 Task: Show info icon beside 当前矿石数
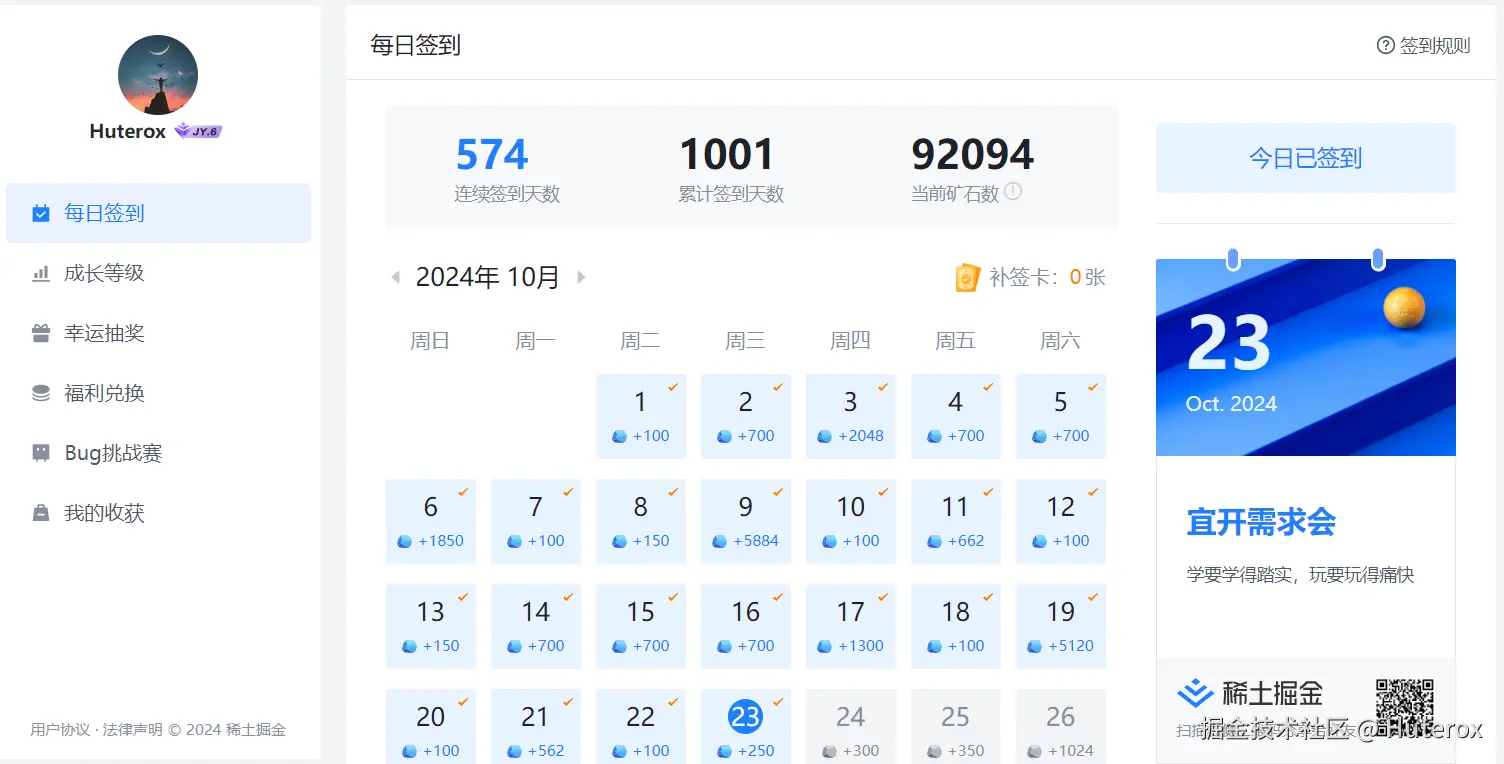(x=1013, y=191)
